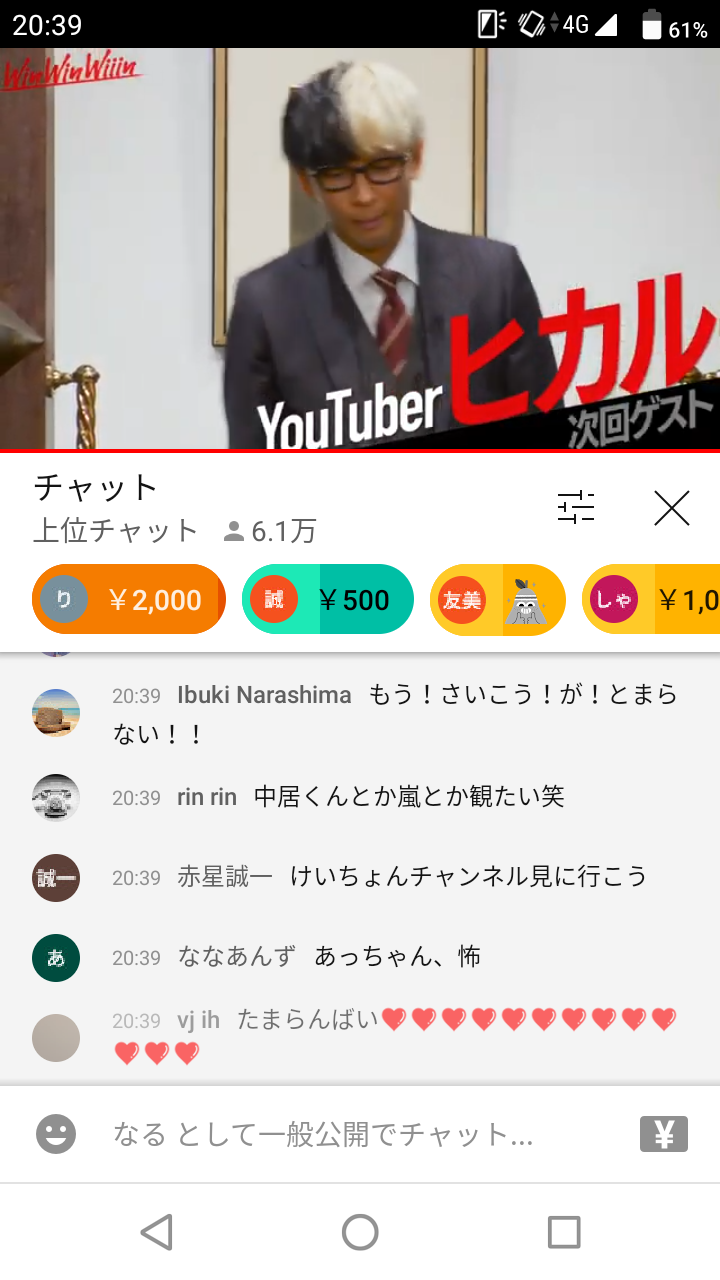Go to the home screen
Screen dimensions: 720x1280
360,1232
